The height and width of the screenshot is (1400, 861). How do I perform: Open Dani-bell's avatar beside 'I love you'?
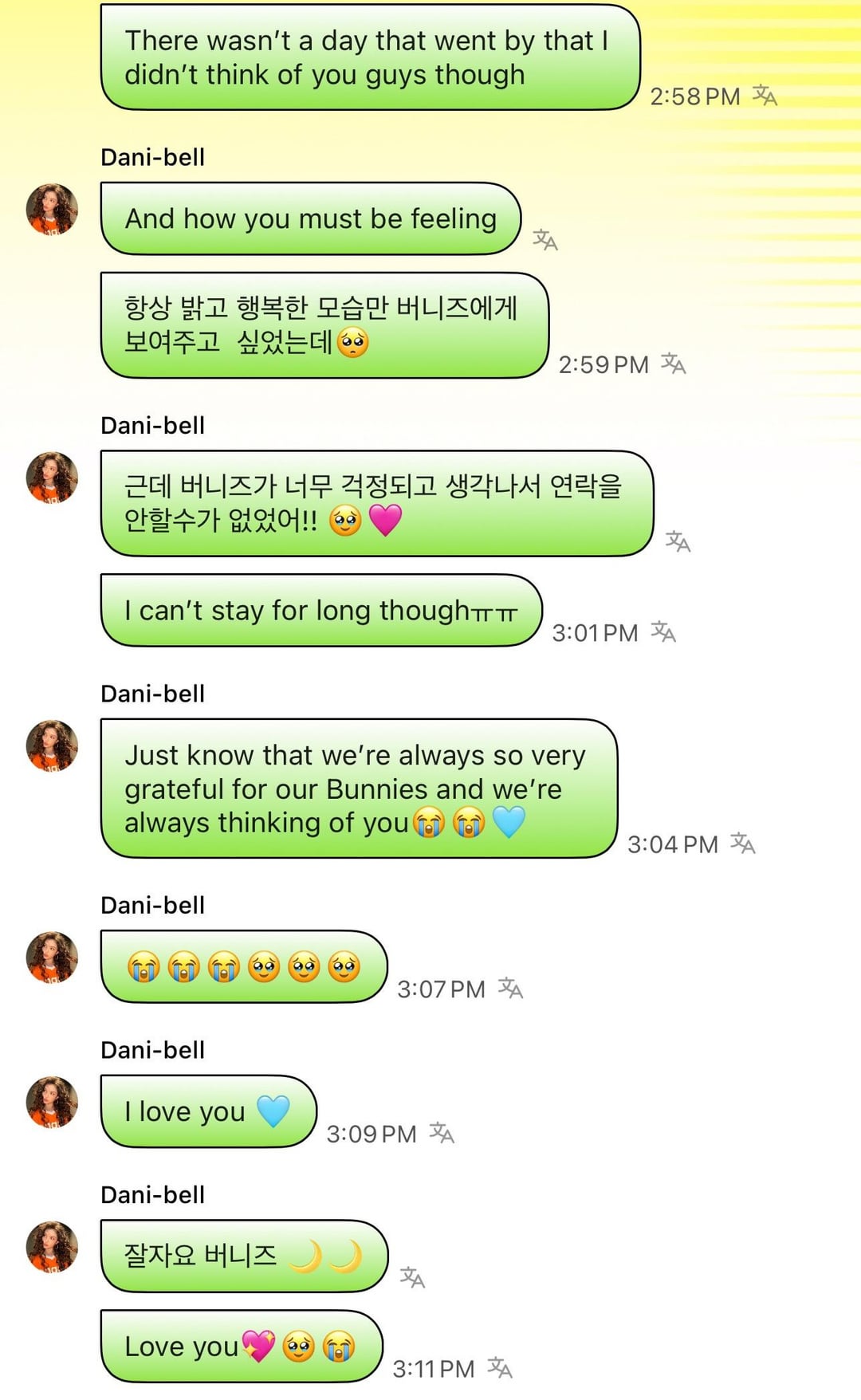53,1103
